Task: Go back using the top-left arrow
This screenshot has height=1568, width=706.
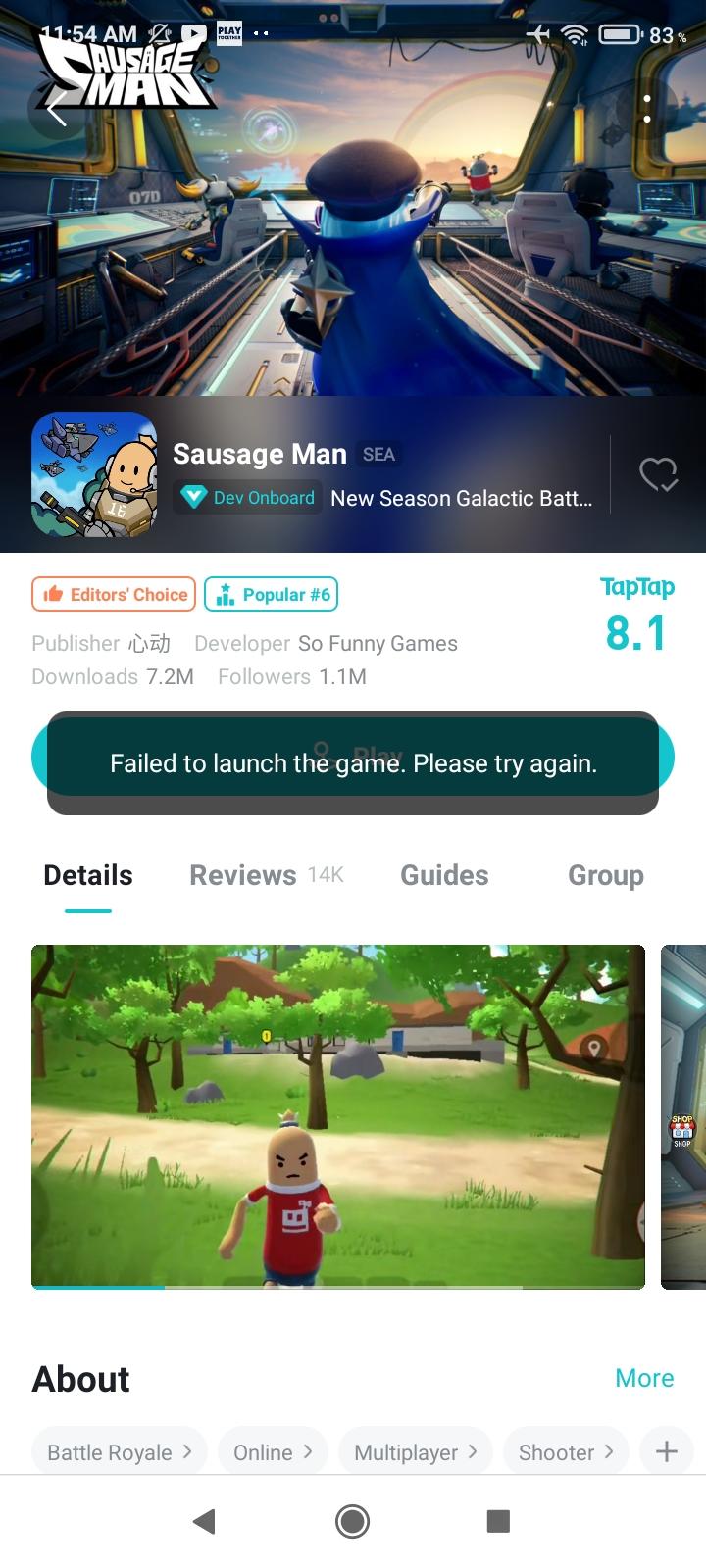Action: tap(57, 109)
